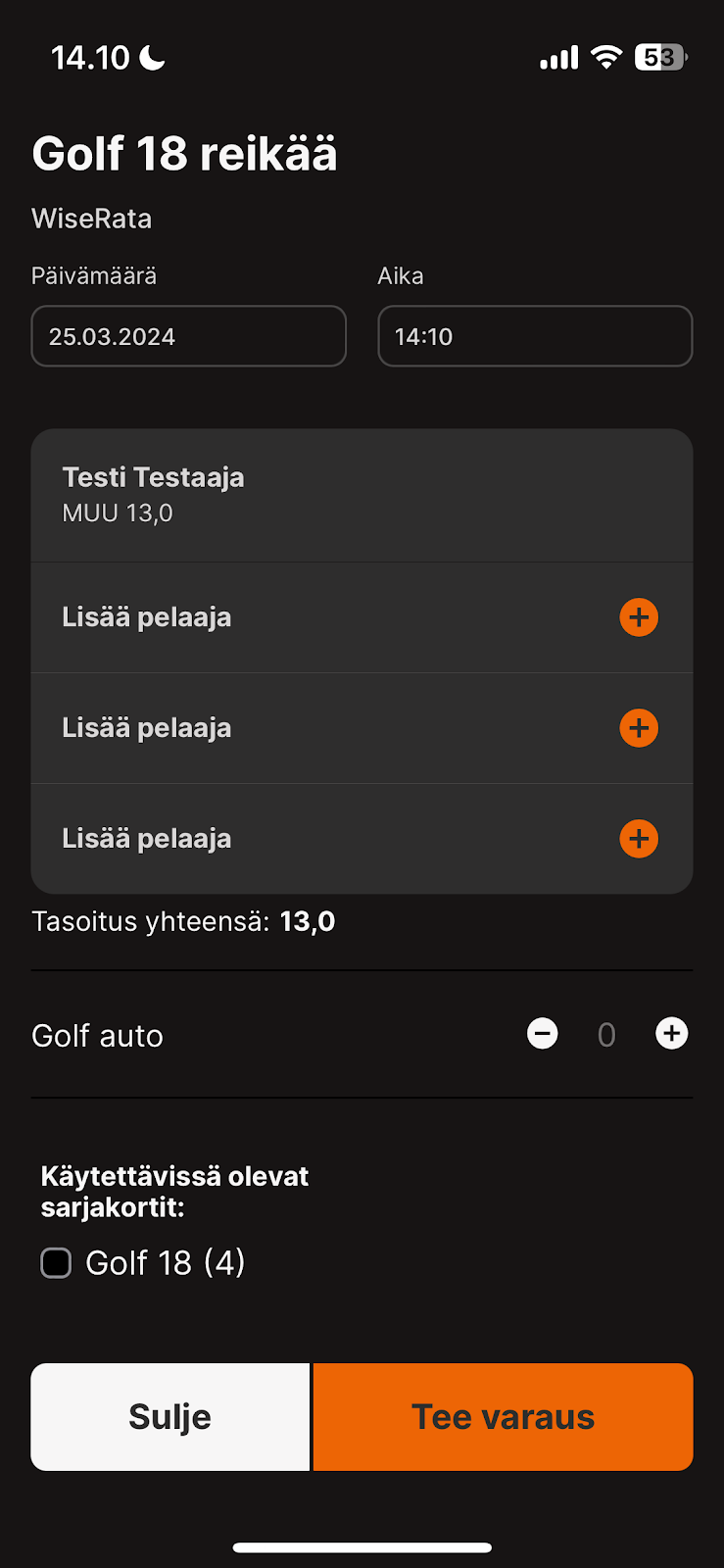The image size is (724, 1568).
Task: Confirm booking with Tee varaus
Action: pos(503,1417)
